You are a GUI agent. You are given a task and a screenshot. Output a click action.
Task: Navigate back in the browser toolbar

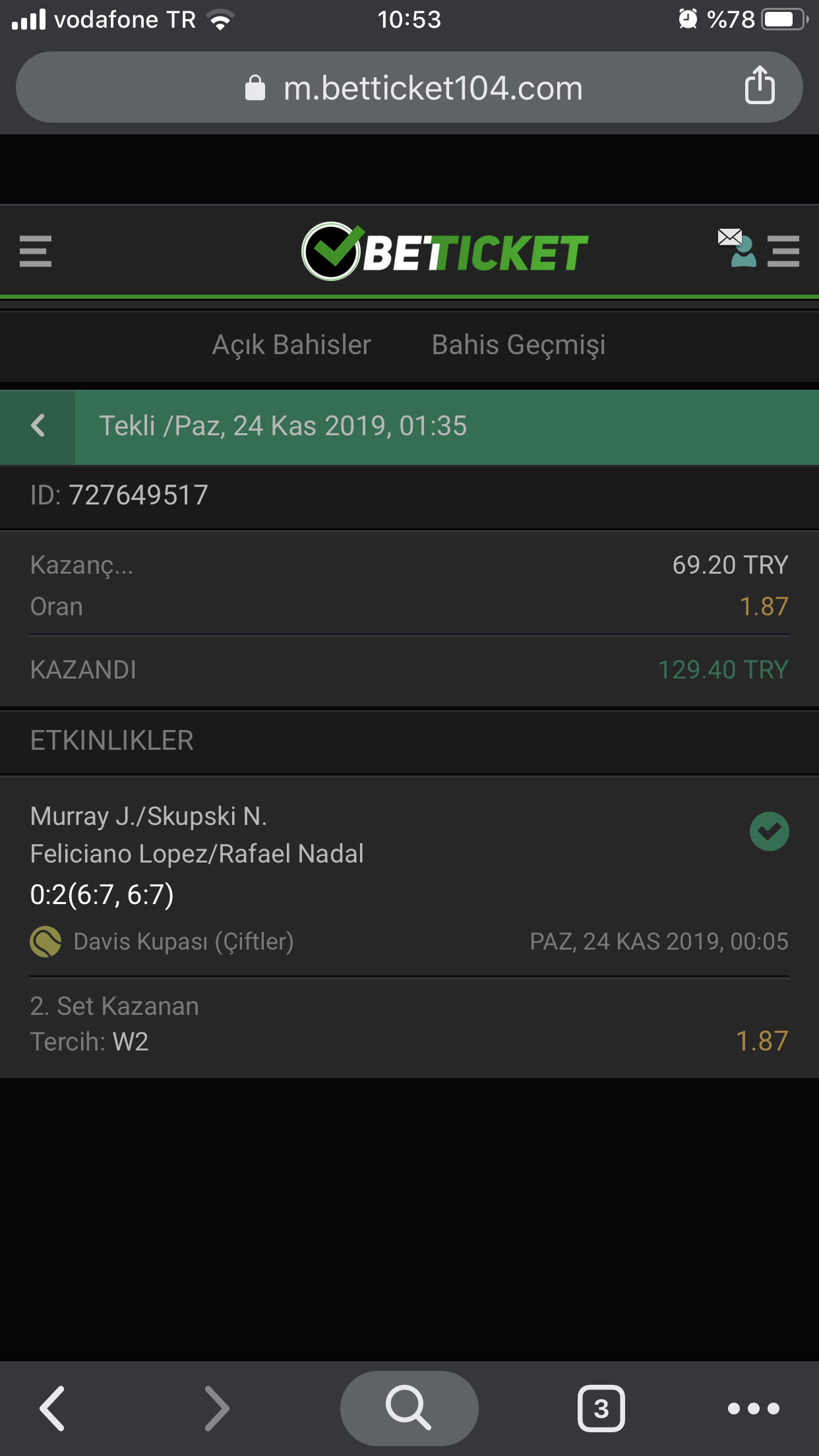(53, 1408)
